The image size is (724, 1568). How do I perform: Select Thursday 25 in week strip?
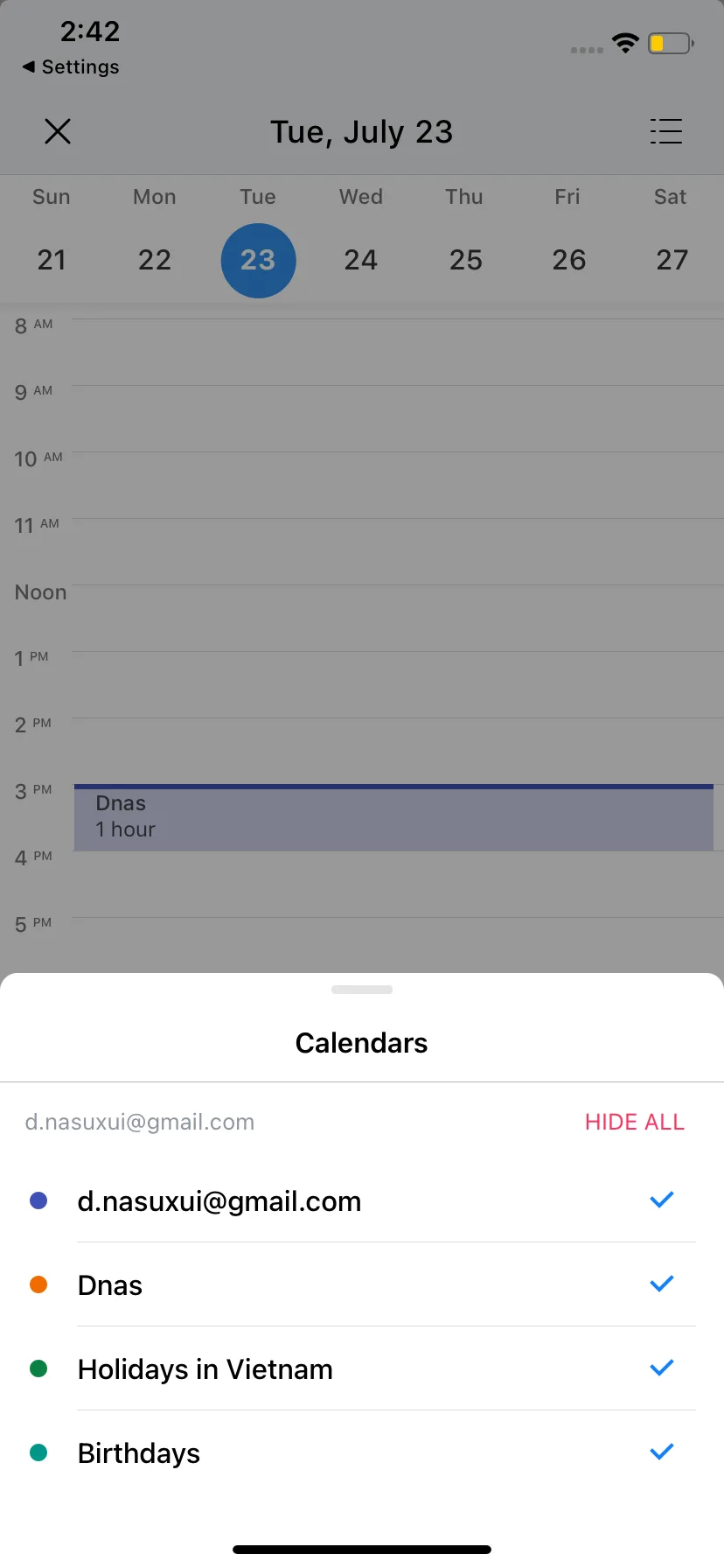click(x=465, y=260)
